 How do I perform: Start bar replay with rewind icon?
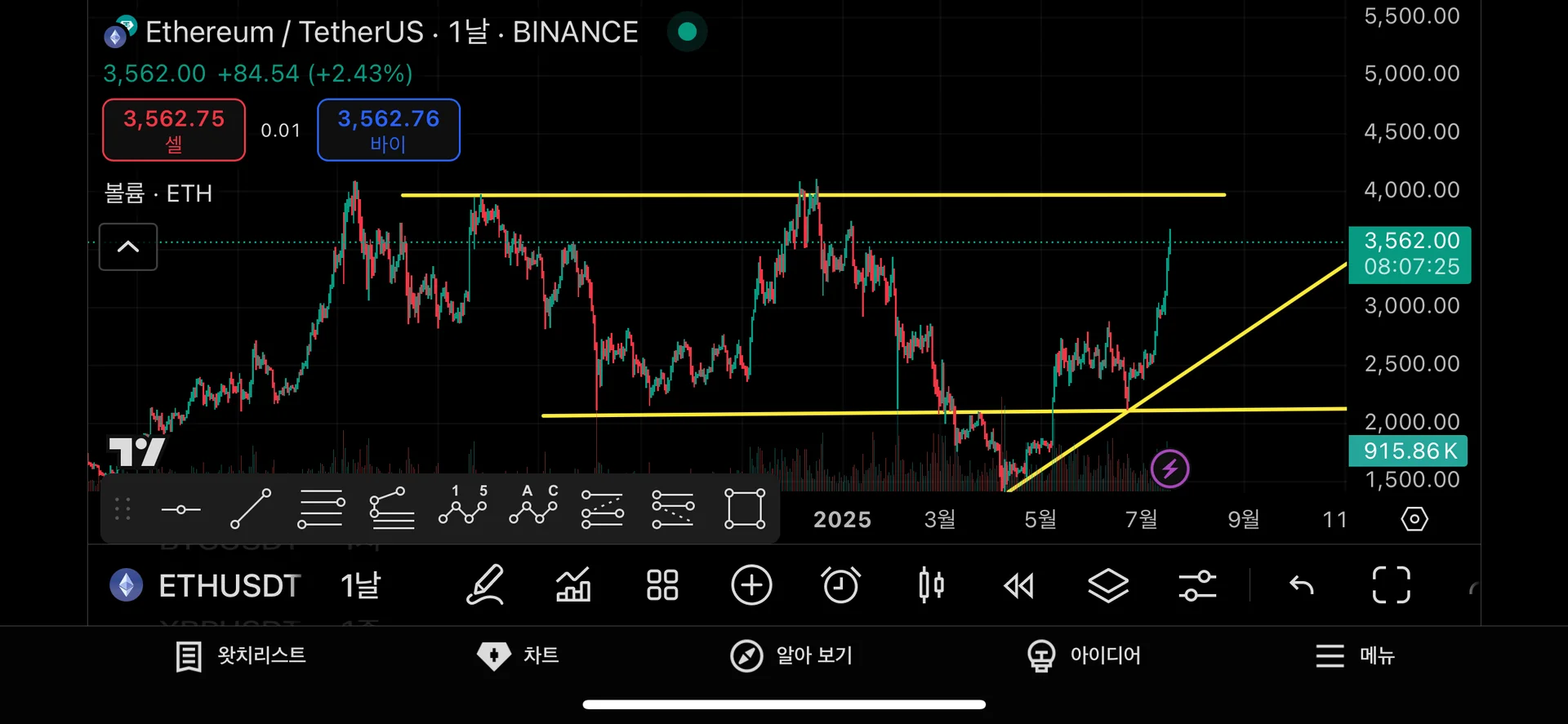coord(1018,585)
